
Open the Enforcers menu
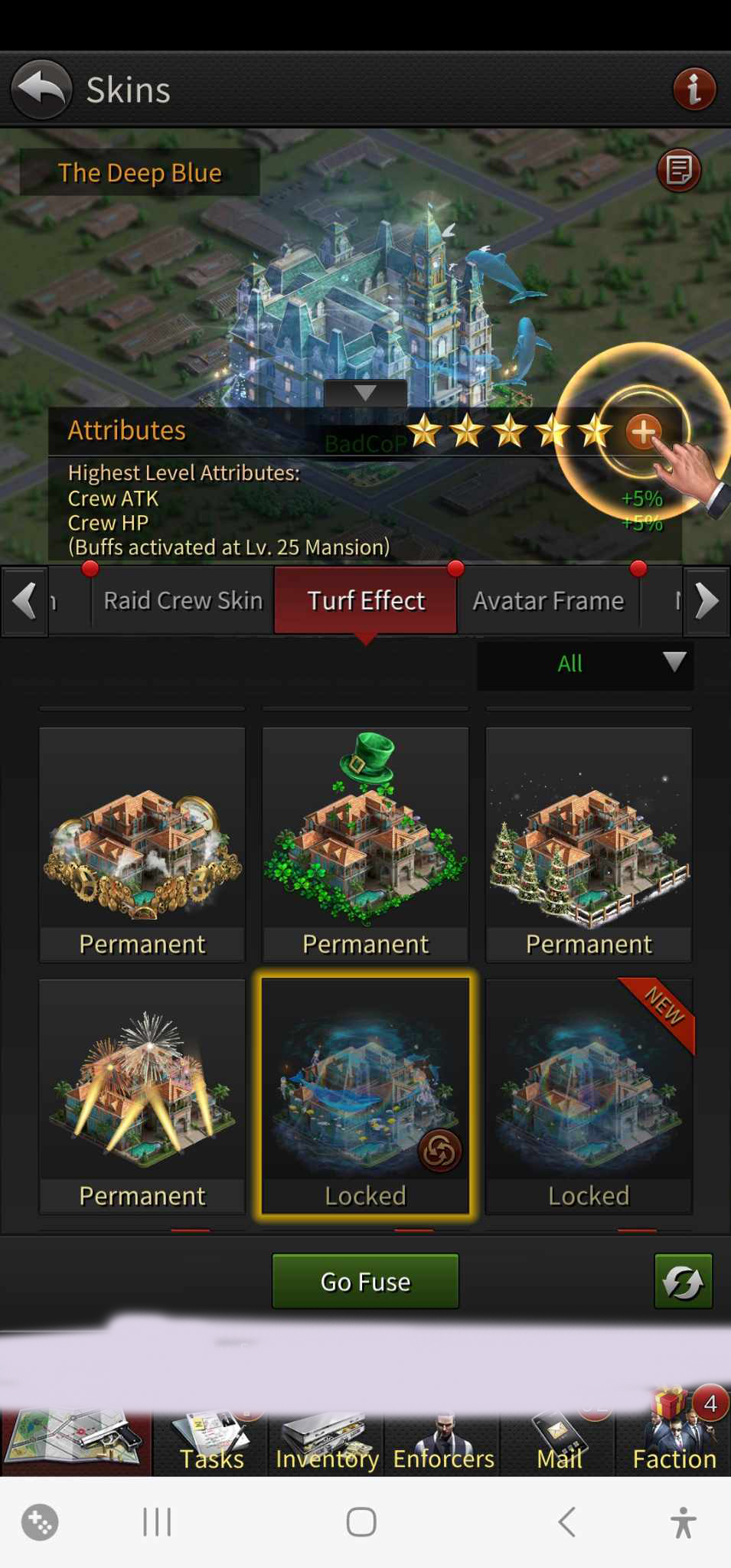(443, 1443)
